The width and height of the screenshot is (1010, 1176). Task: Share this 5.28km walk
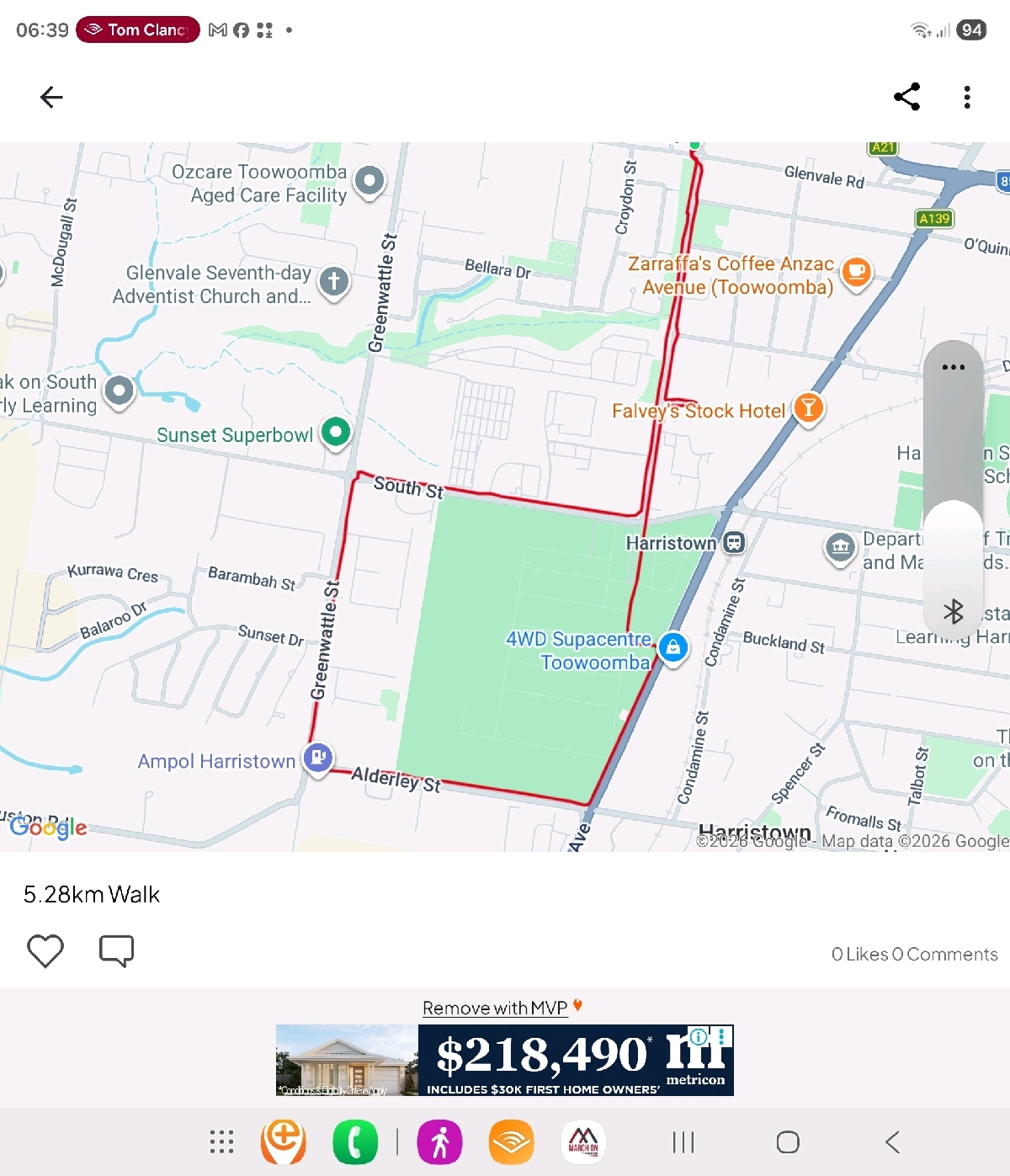tap(906, 98)
